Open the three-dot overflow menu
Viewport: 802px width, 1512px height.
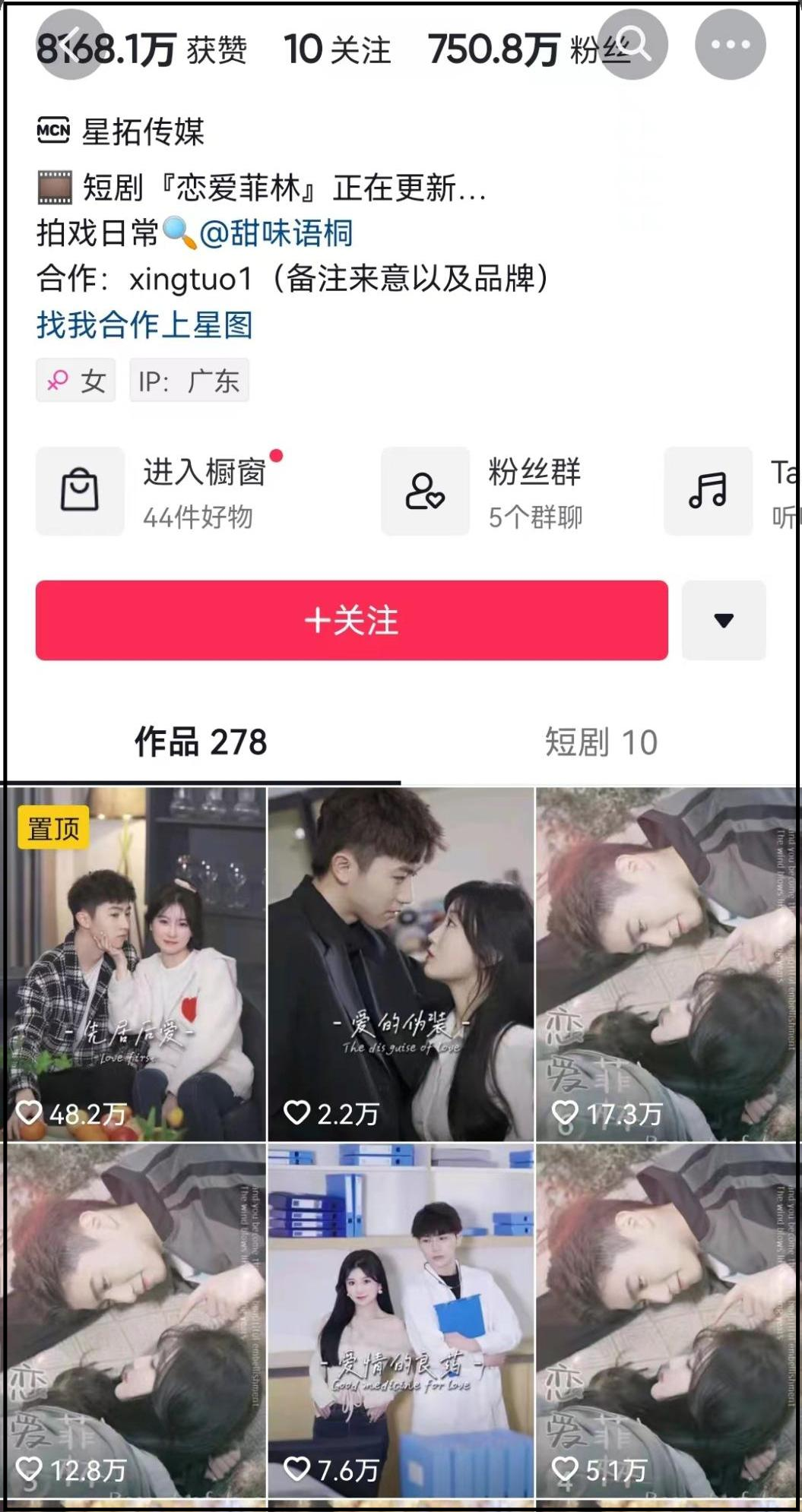click(730, 44)
